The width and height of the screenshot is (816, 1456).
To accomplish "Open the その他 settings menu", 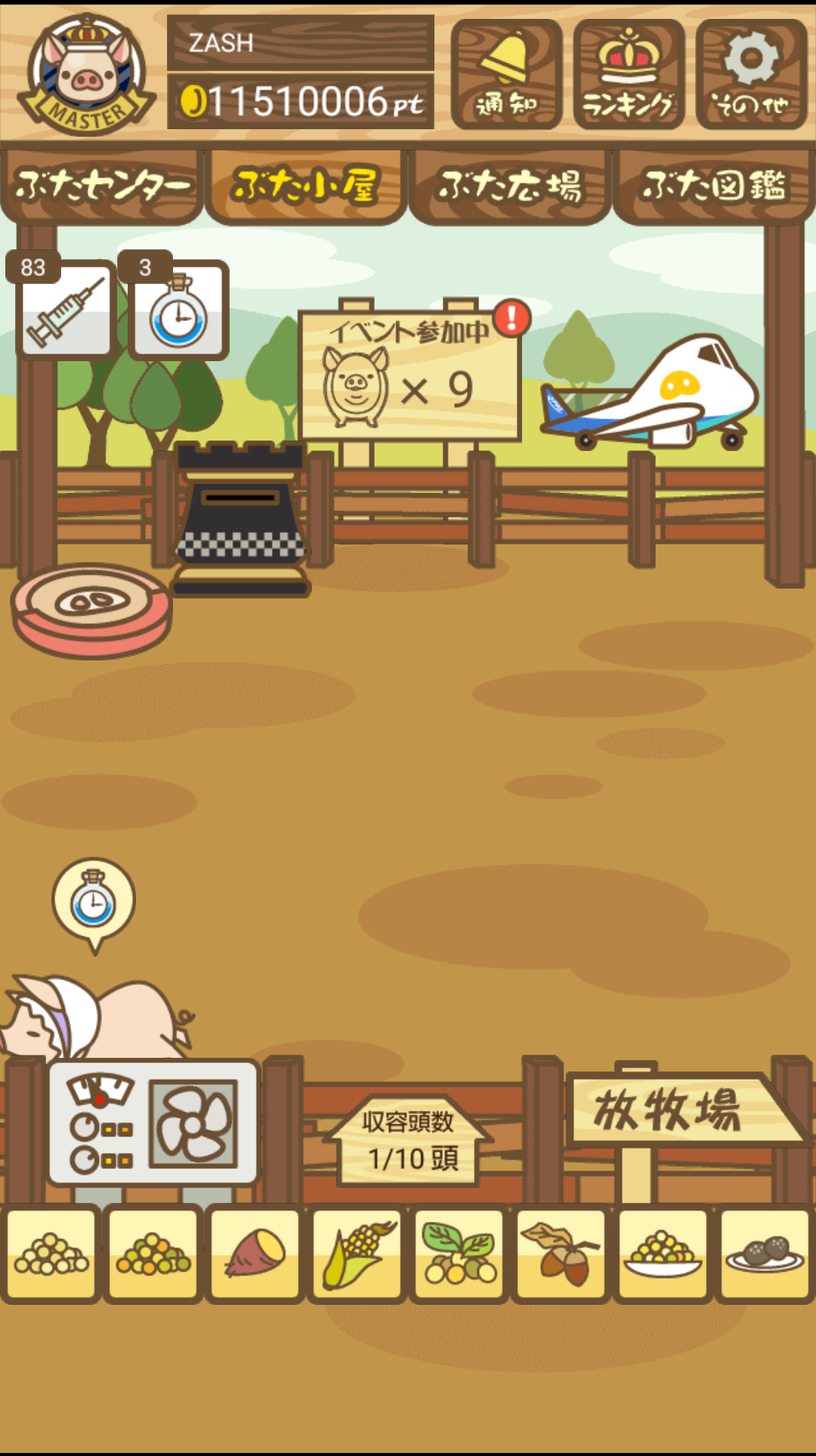I will [x=750, y=74].
